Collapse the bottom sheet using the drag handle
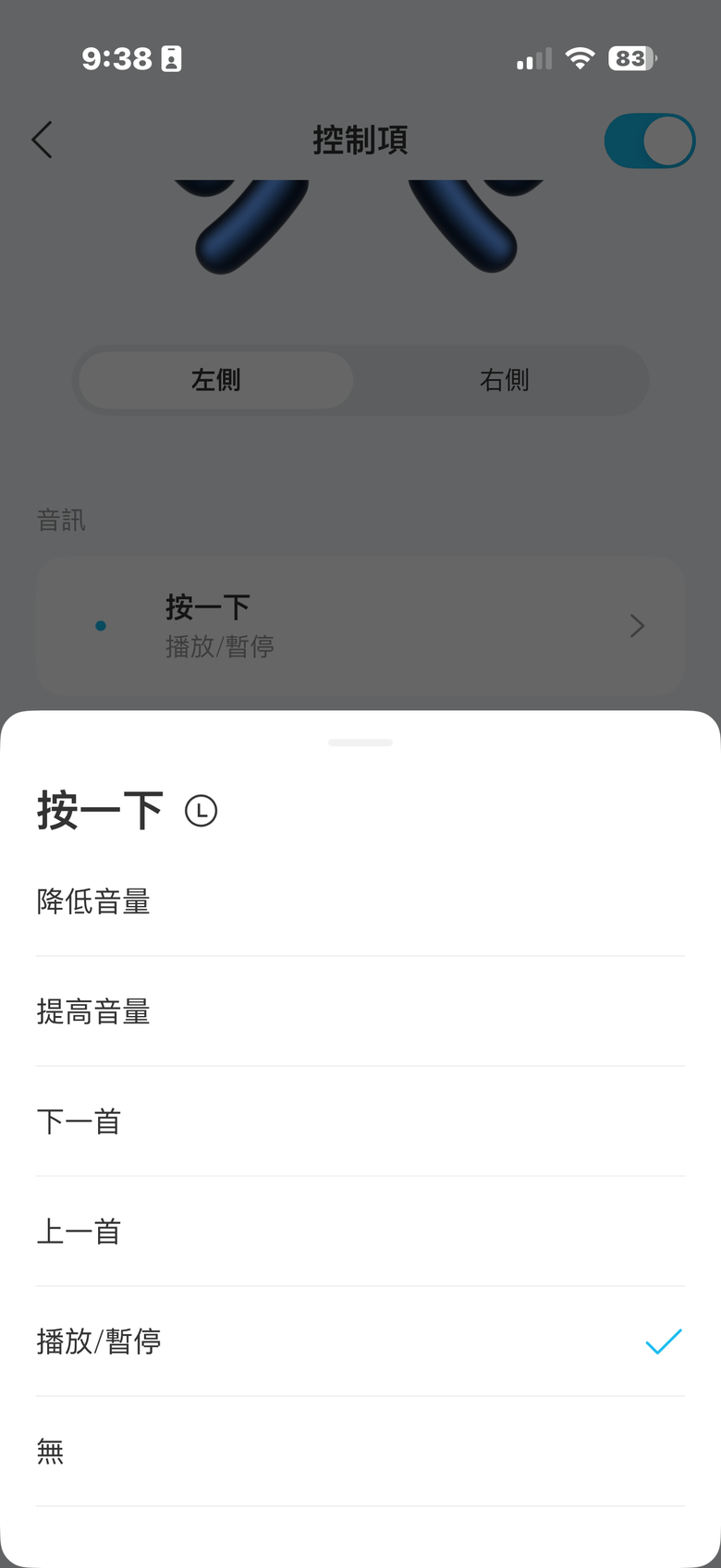Viewport: 721px width, 1568px height. [x=360, y=741]
